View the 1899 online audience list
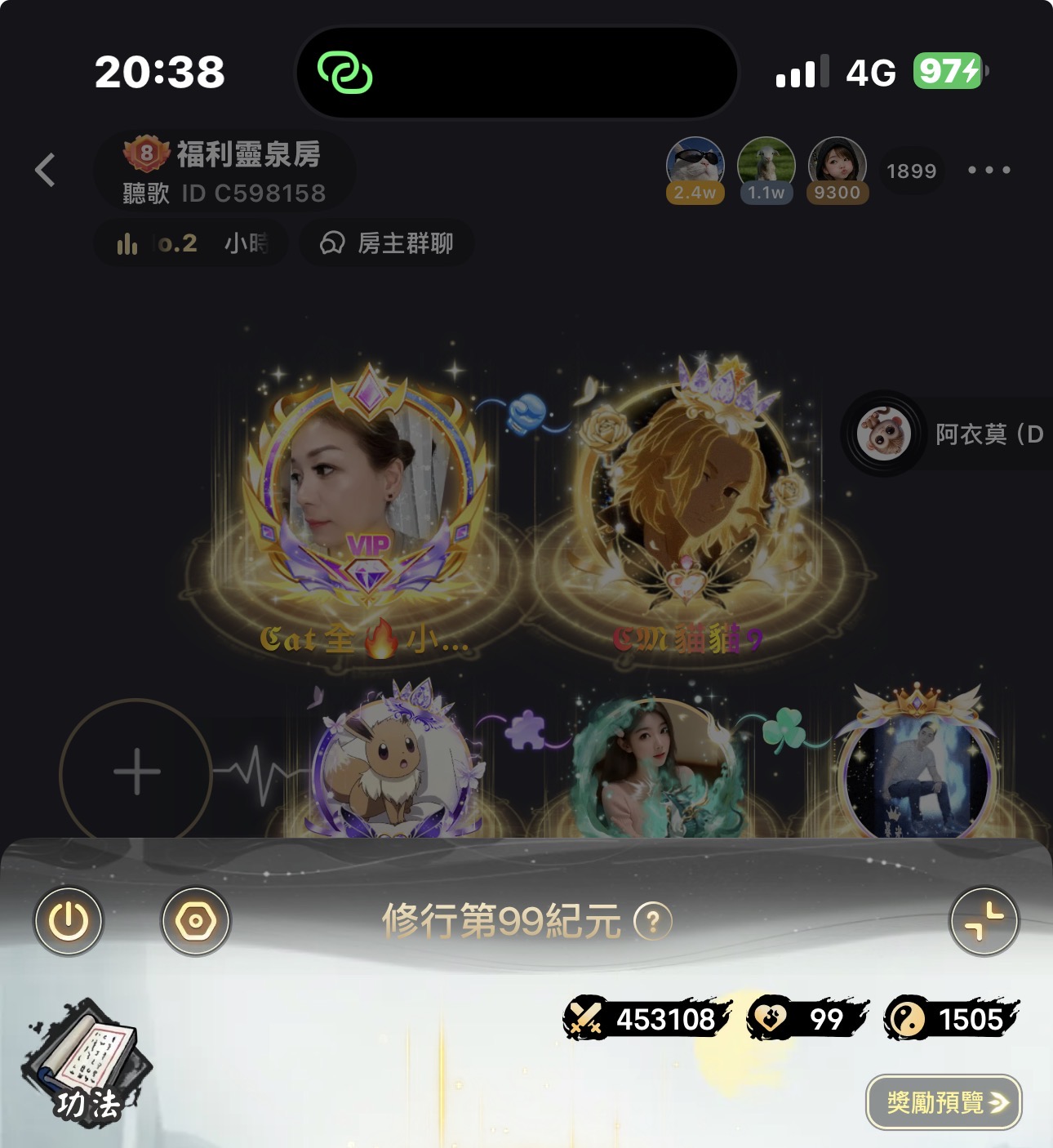 (911, 171)
